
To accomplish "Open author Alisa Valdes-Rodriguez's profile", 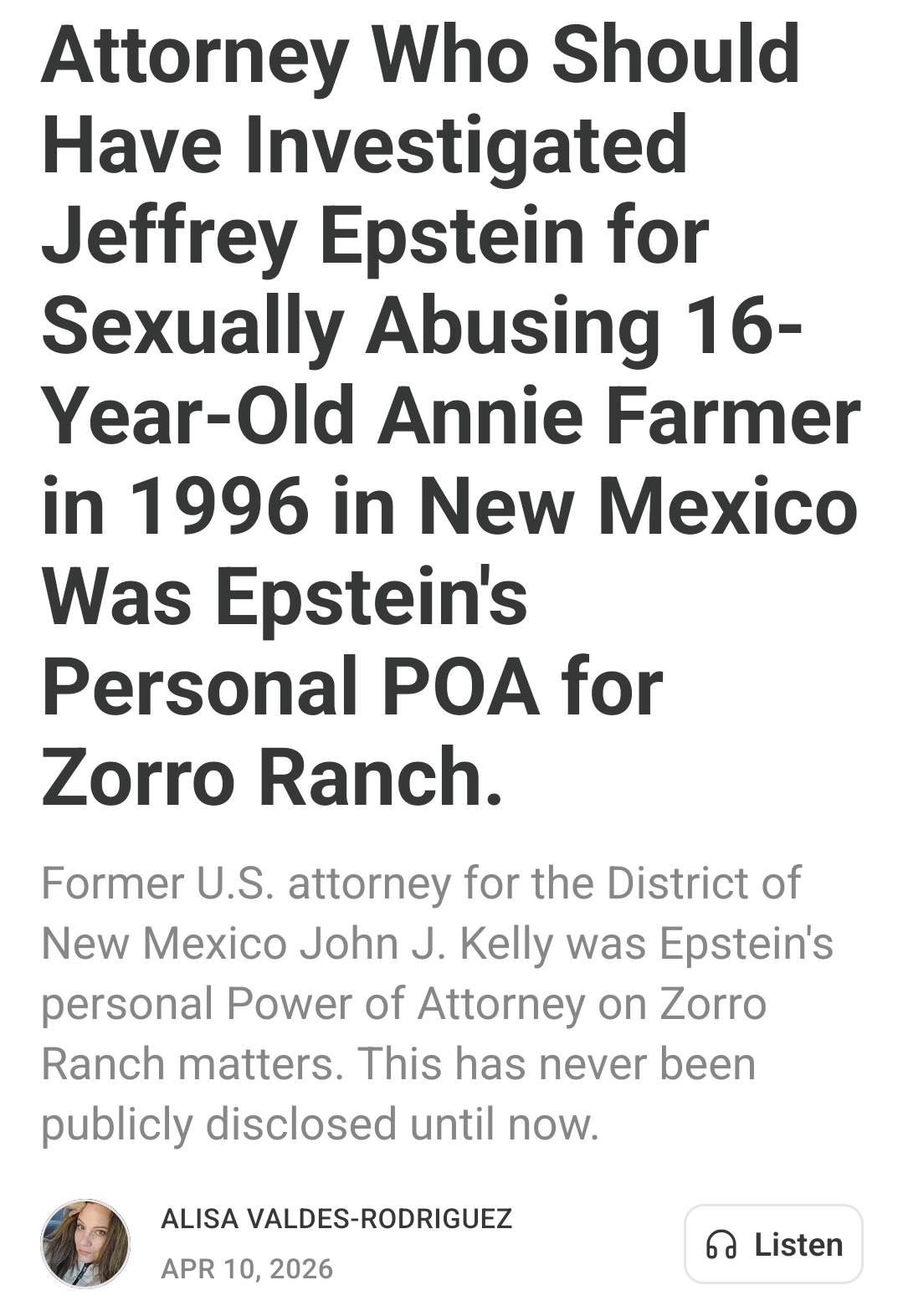I will 336,1218.
